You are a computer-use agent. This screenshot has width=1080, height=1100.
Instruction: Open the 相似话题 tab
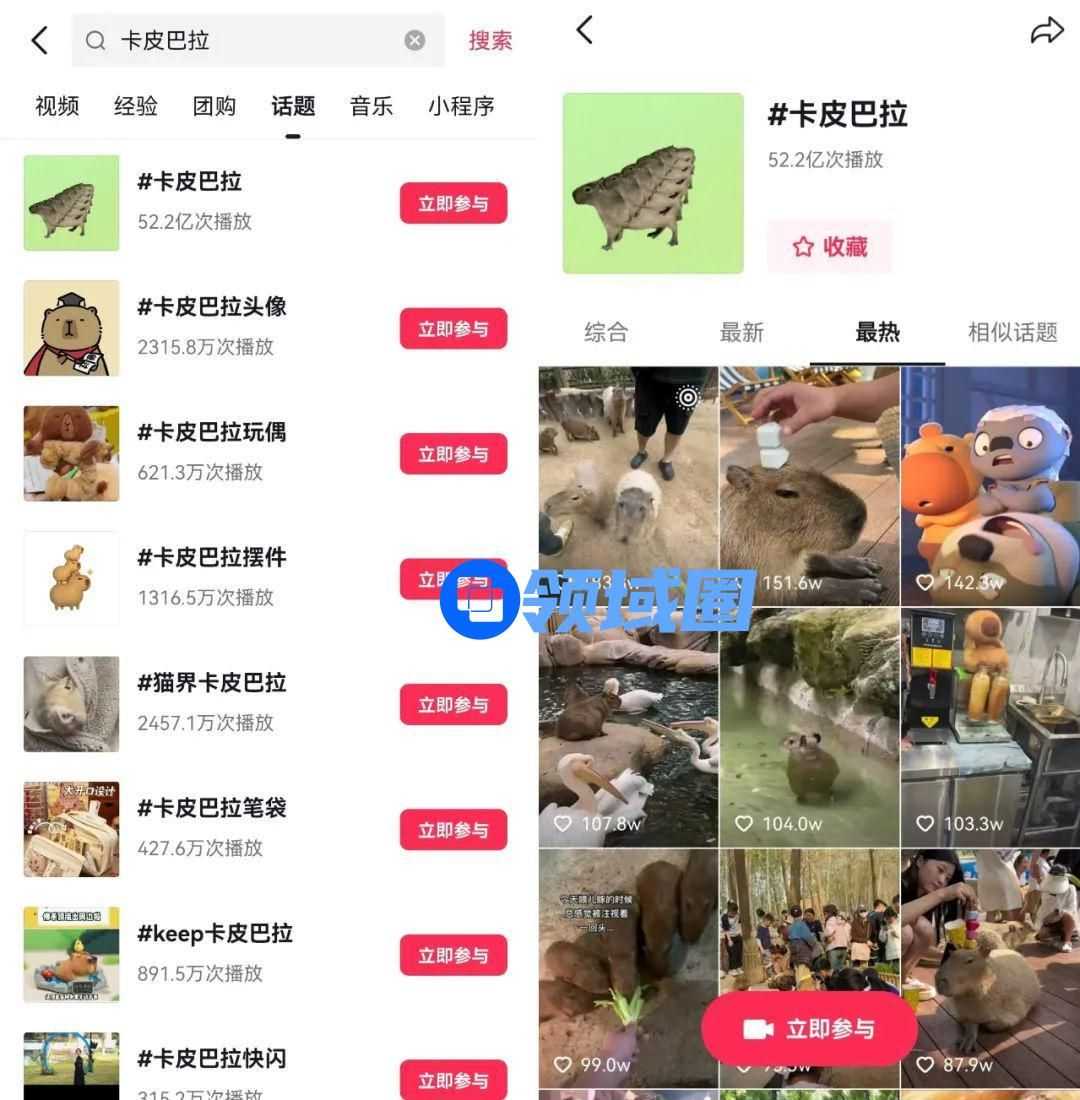click(x=1012, y=332)
